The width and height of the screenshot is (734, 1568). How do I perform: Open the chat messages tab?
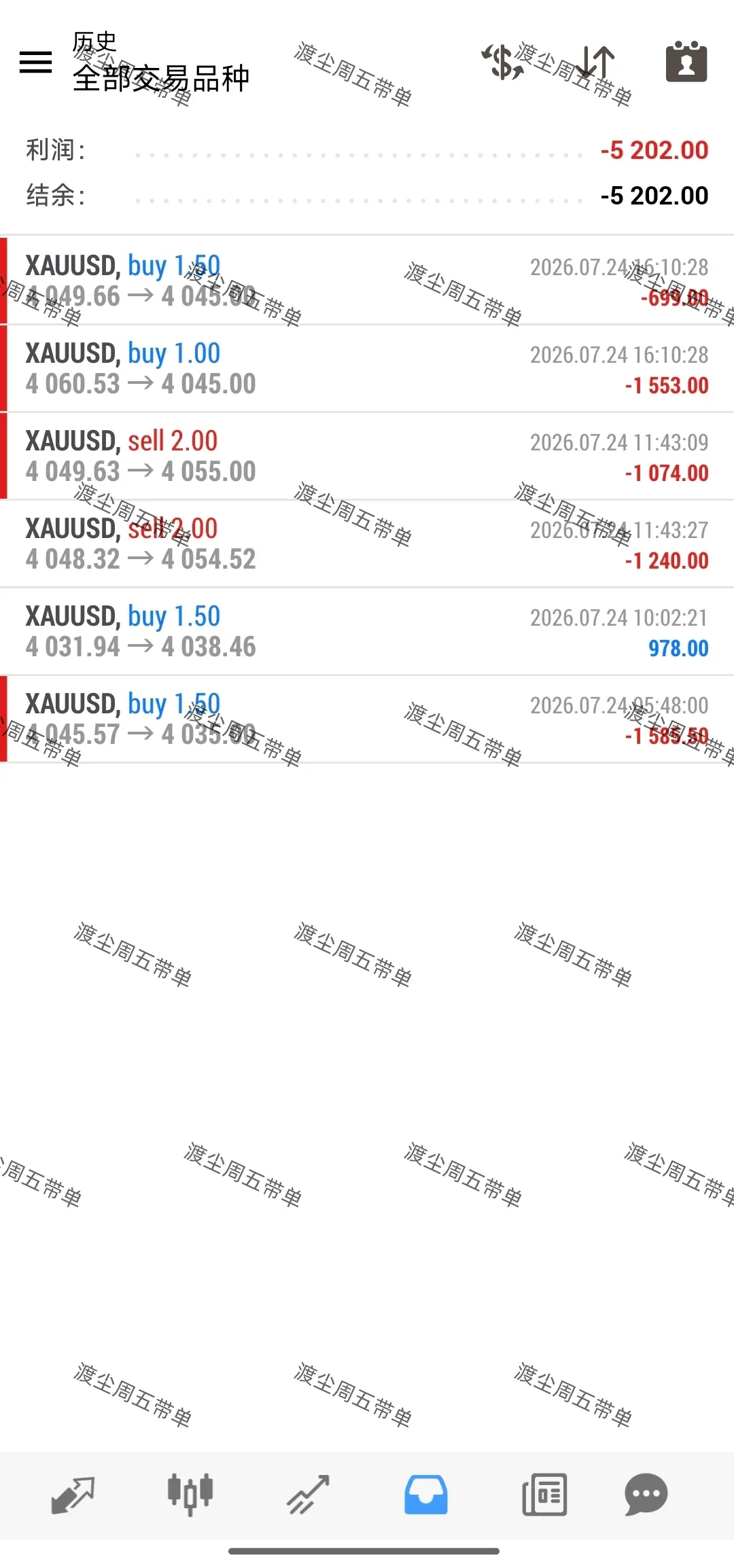click(646, 1495)
